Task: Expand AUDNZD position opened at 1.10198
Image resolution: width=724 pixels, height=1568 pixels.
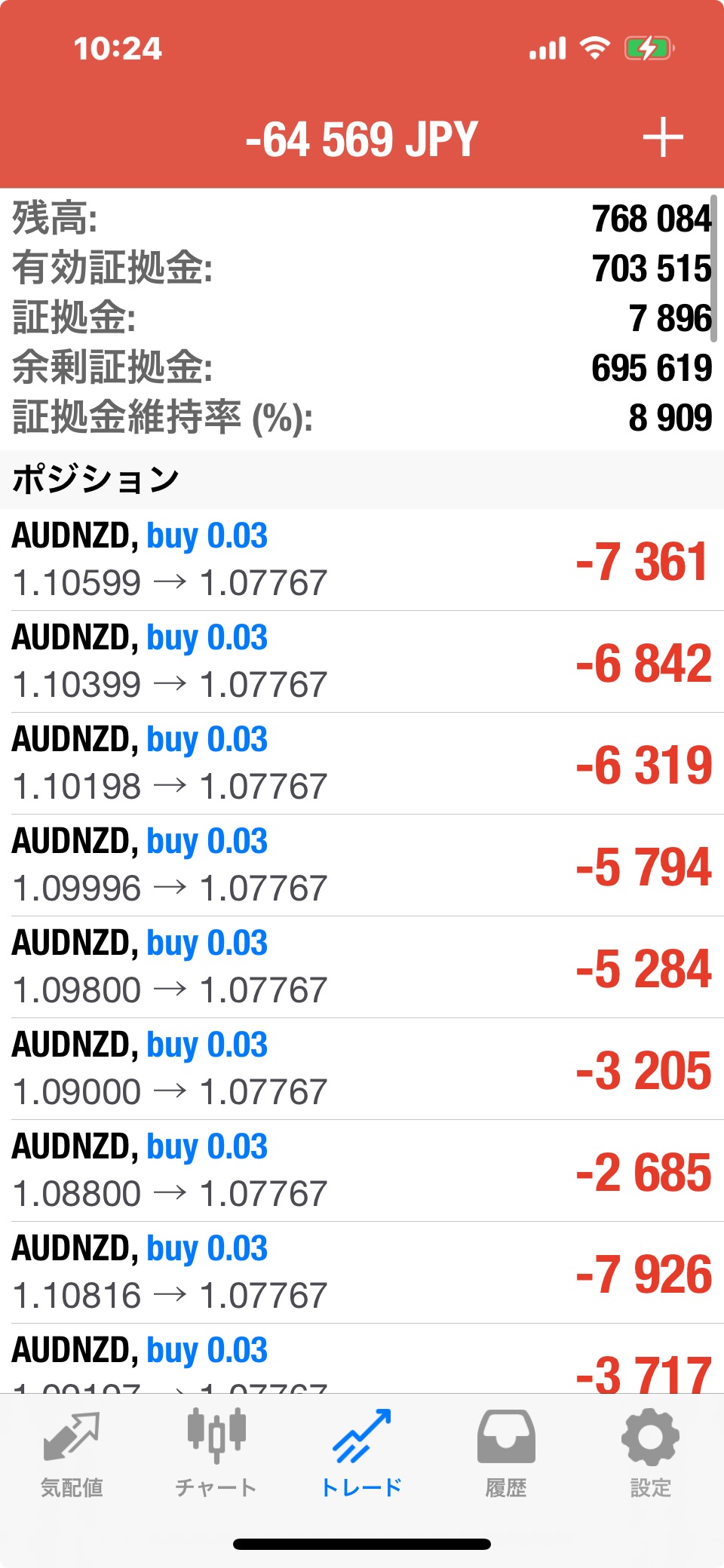Action: 362,763
